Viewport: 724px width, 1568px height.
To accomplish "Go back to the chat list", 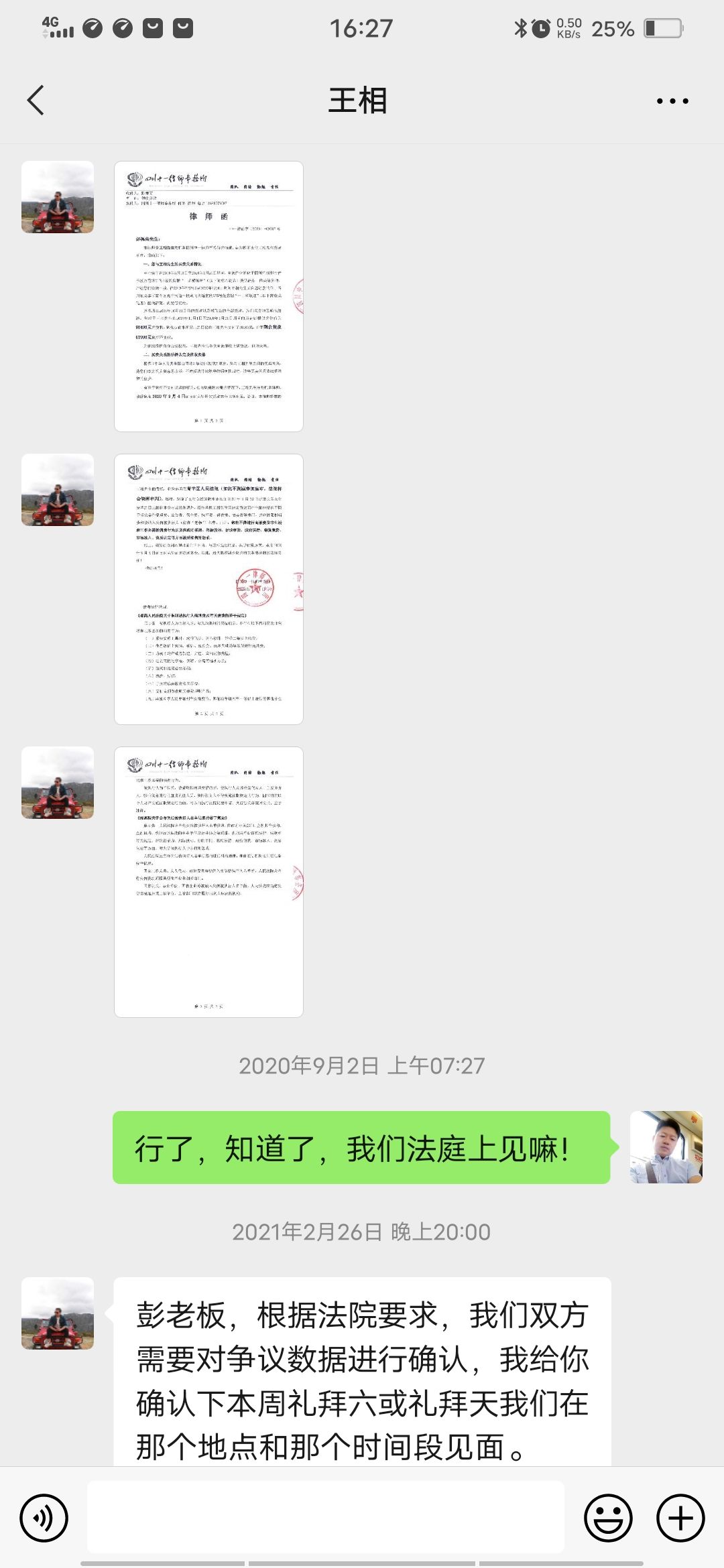I will tap(36, 101).
